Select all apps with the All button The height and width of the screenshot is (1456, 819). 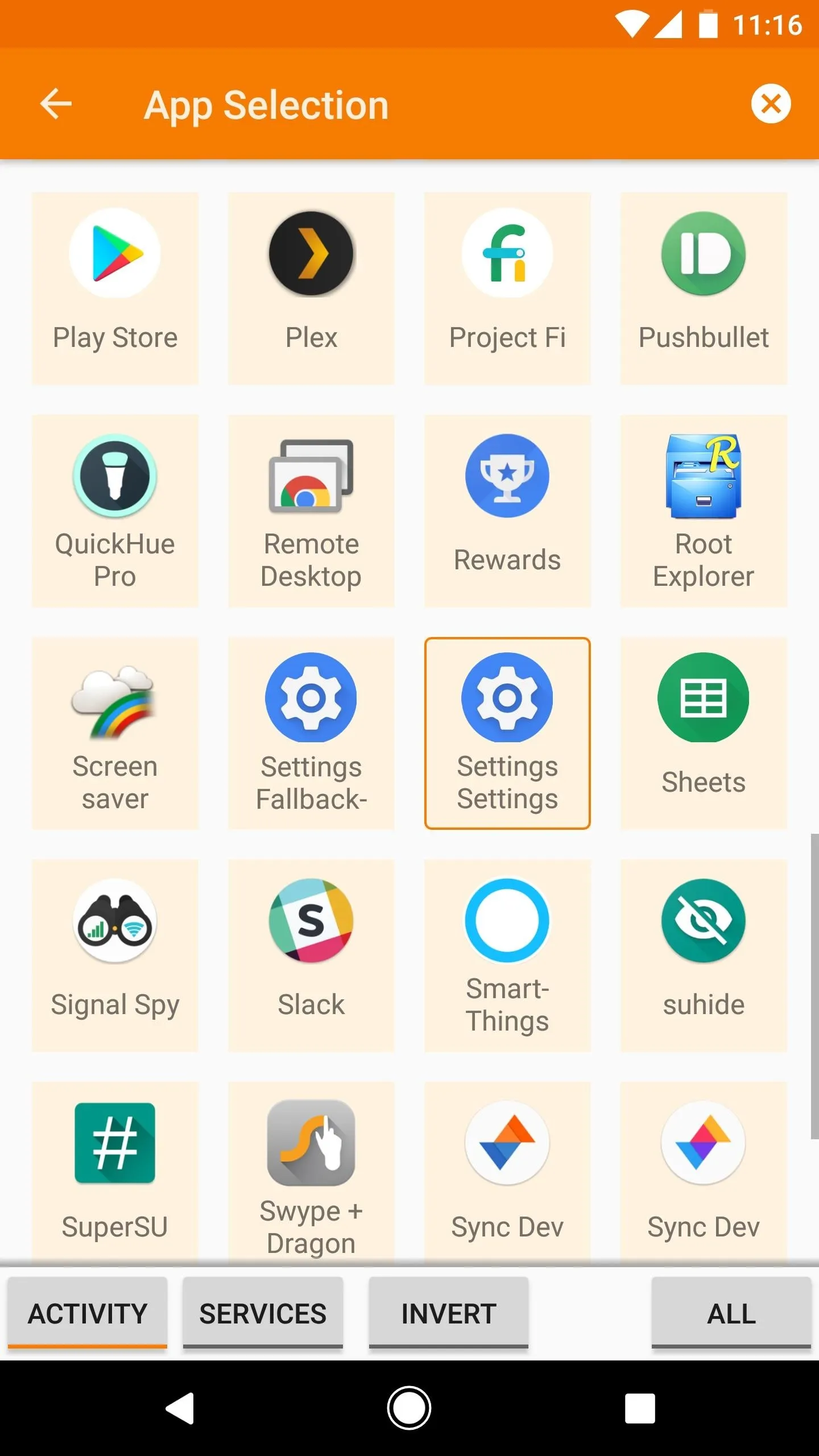coord(731,1313)
